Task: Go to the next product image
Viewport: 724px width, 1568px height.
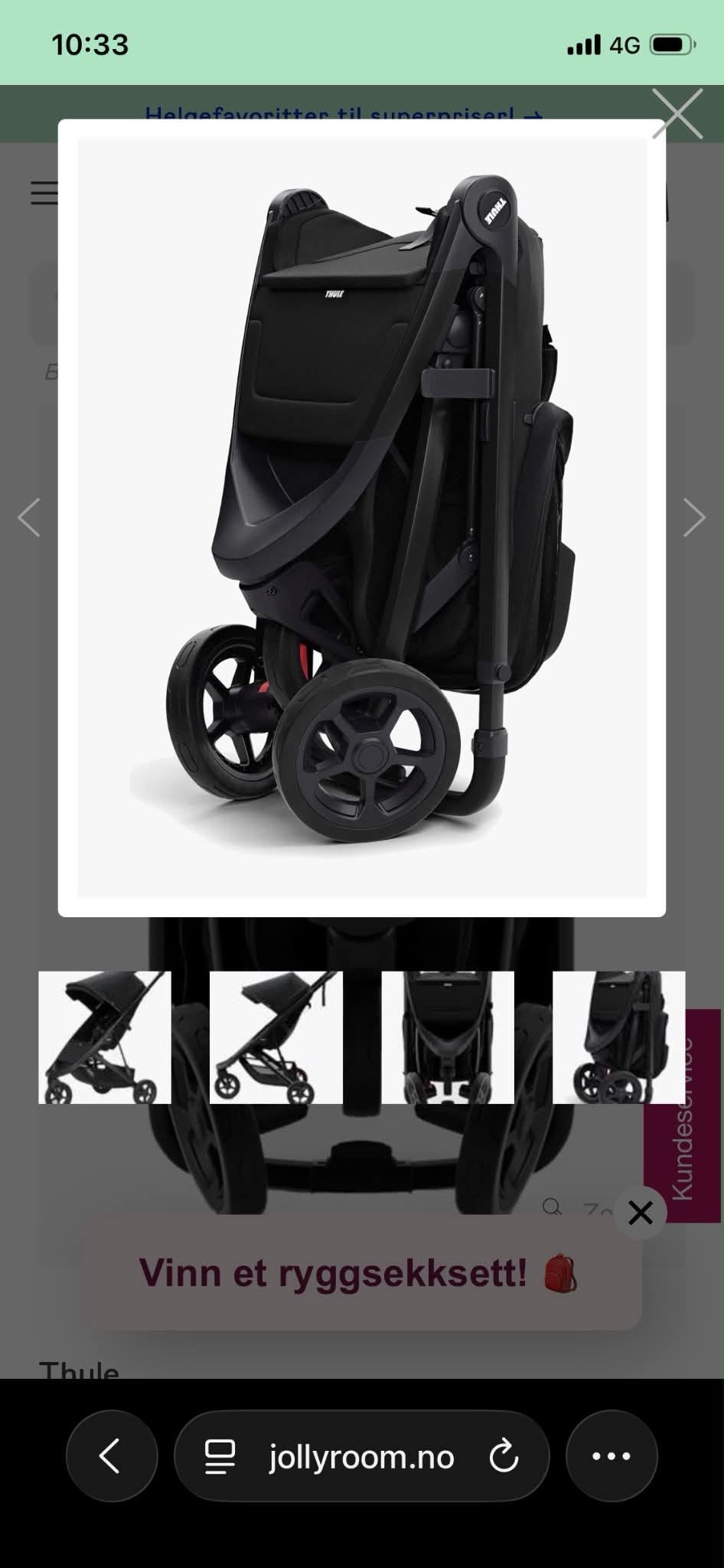Action: 694,518
